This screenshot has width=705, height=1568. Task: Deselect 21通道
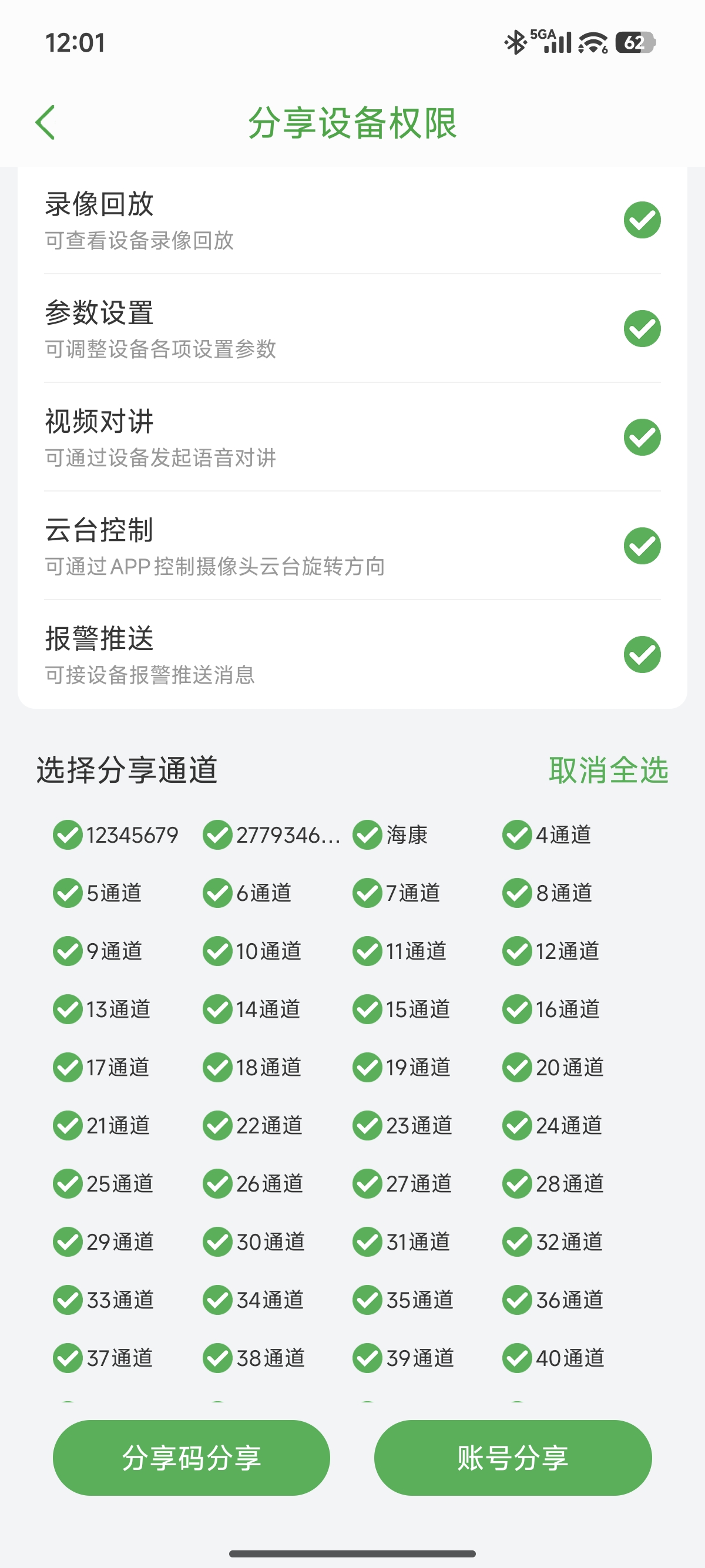(x=68, y=1125)
